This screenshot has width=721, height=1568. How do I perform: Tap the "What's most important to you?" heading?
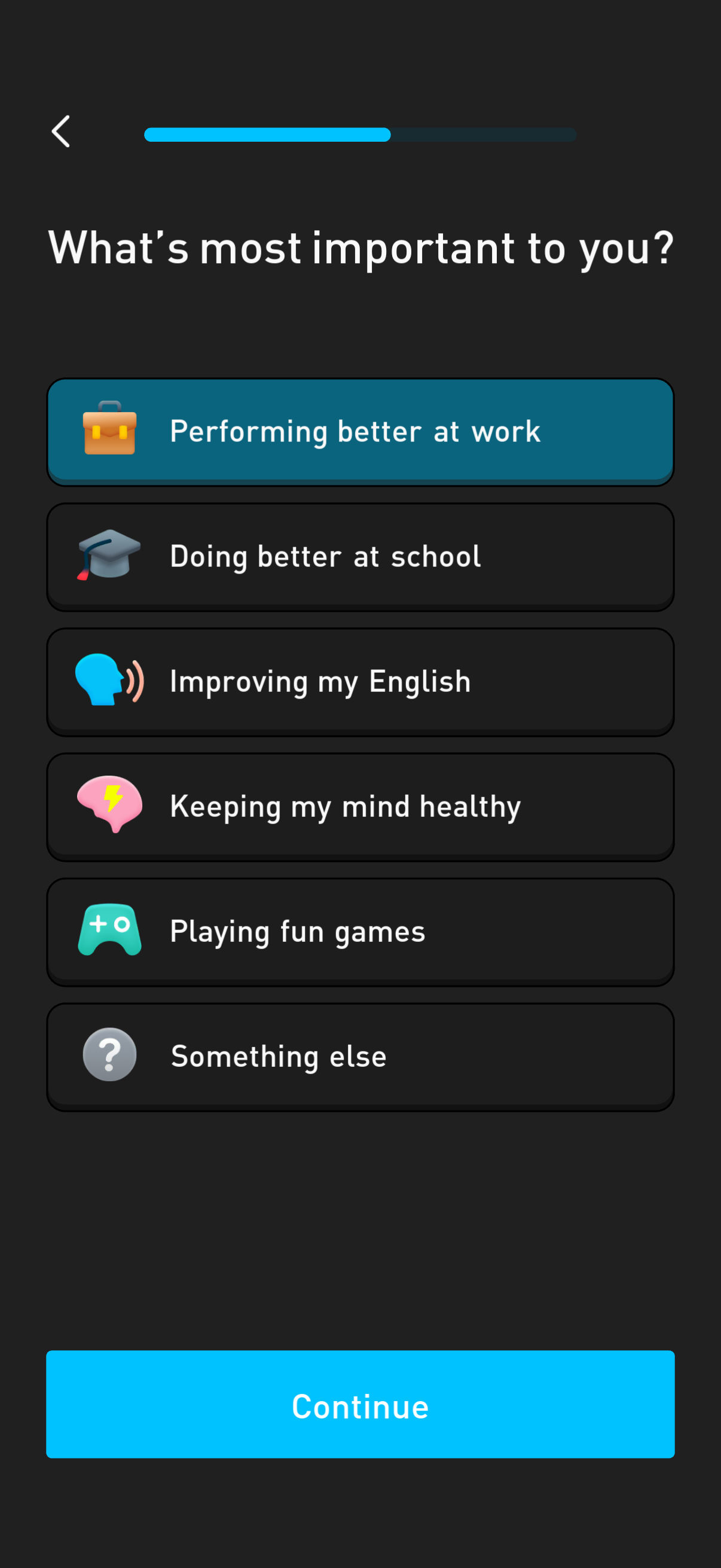[361, 248]
